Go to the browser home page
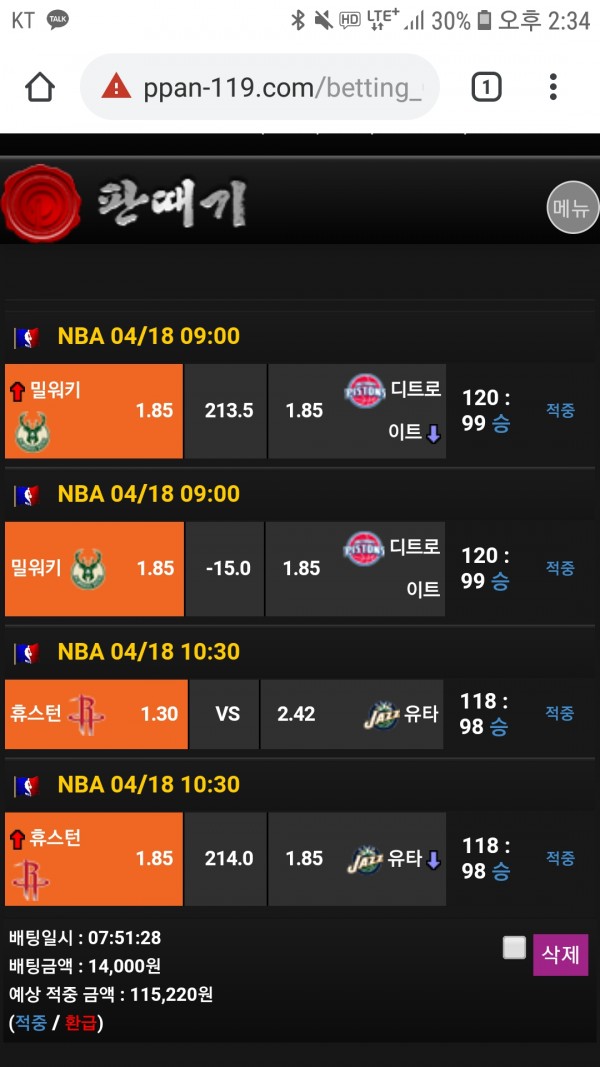The height and width of the screenshot is (1067, 600). click(40, 87)
